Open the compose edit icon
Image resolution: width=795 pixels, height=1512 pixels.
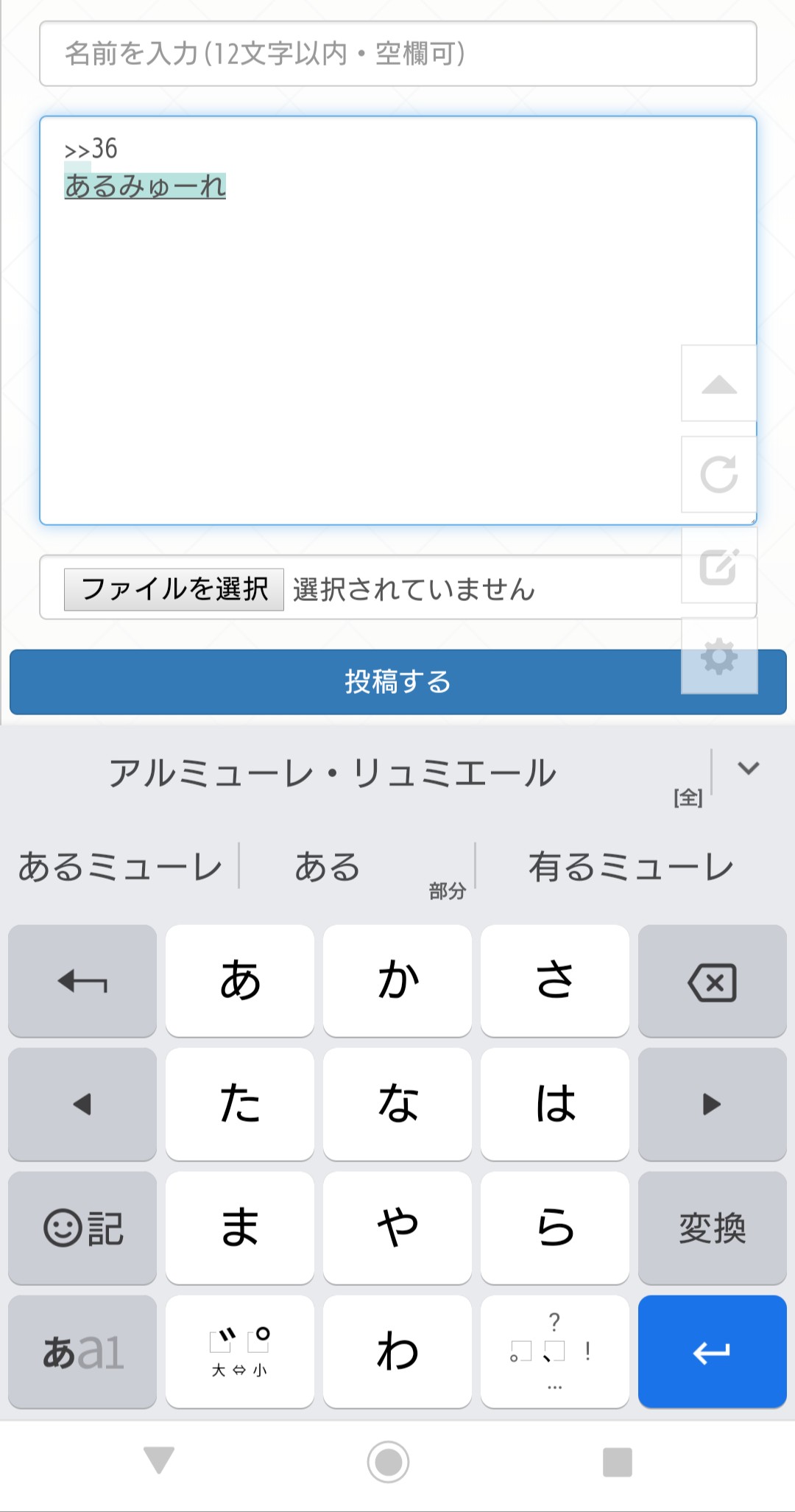[719, 566]
